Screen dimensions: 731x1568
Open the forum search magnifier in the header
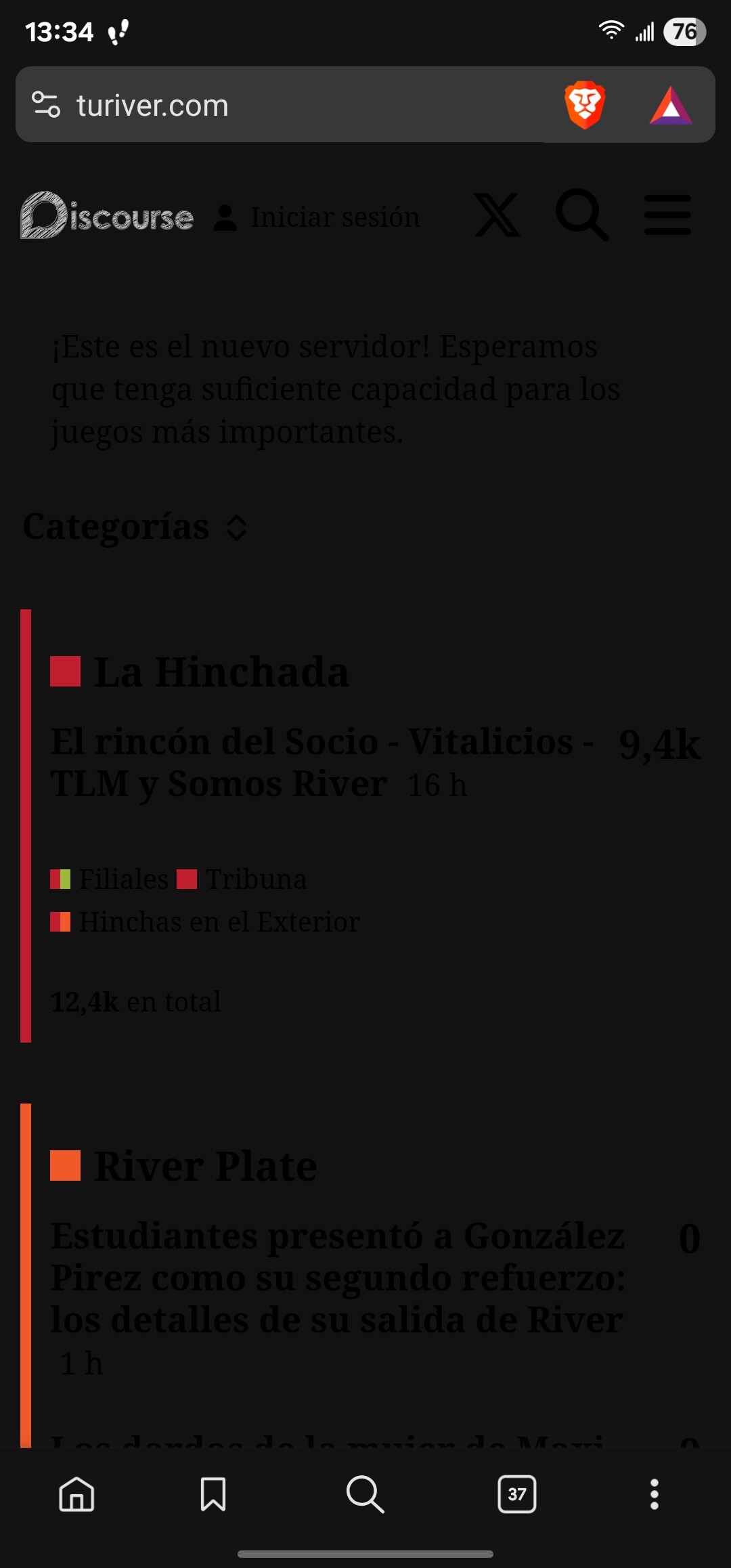[582, 216]
